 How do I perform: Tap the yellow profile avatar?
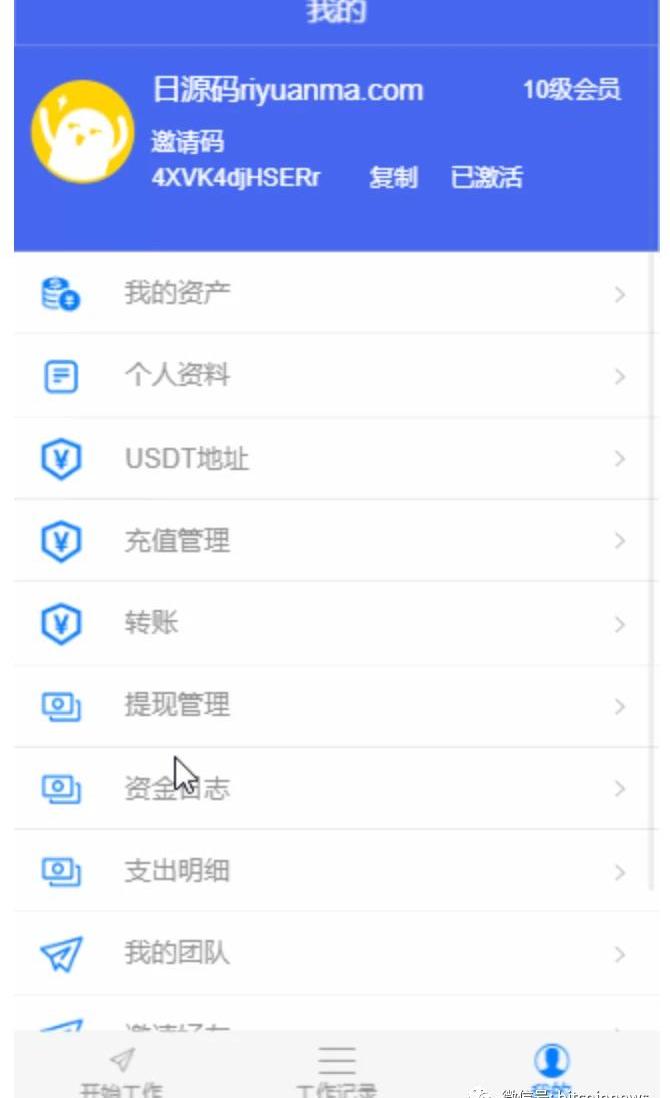[83, 131]
